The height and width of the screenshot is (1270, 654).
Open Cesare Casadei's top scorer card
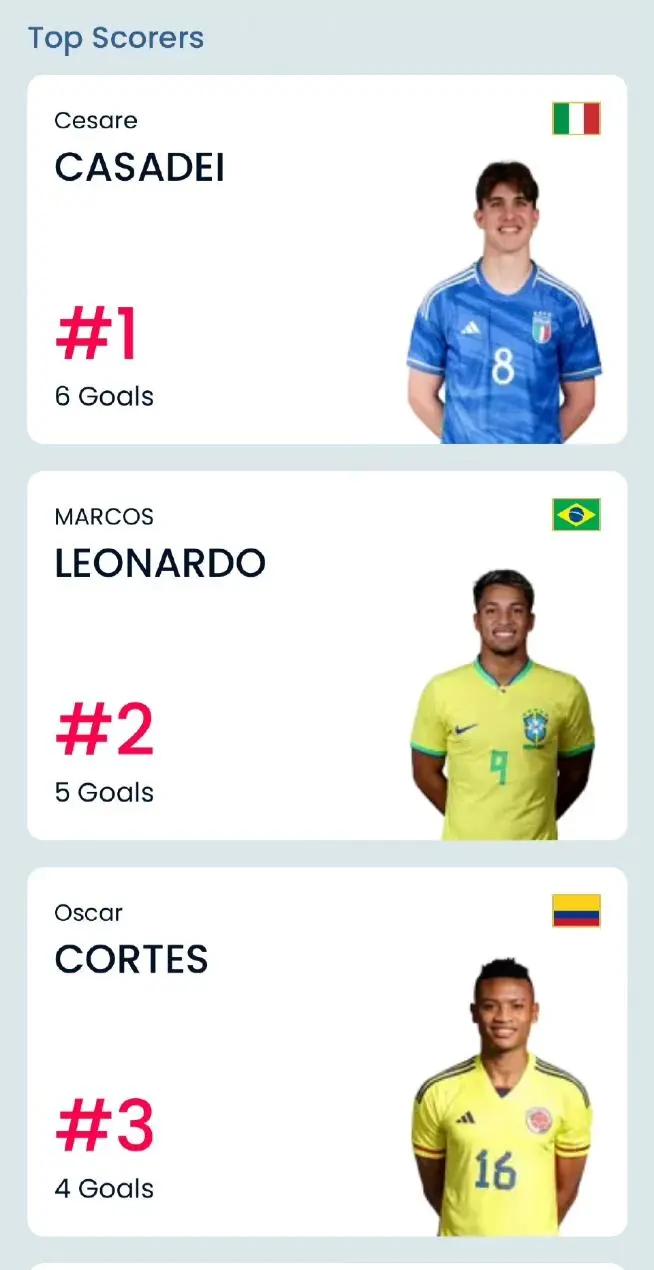326,259
